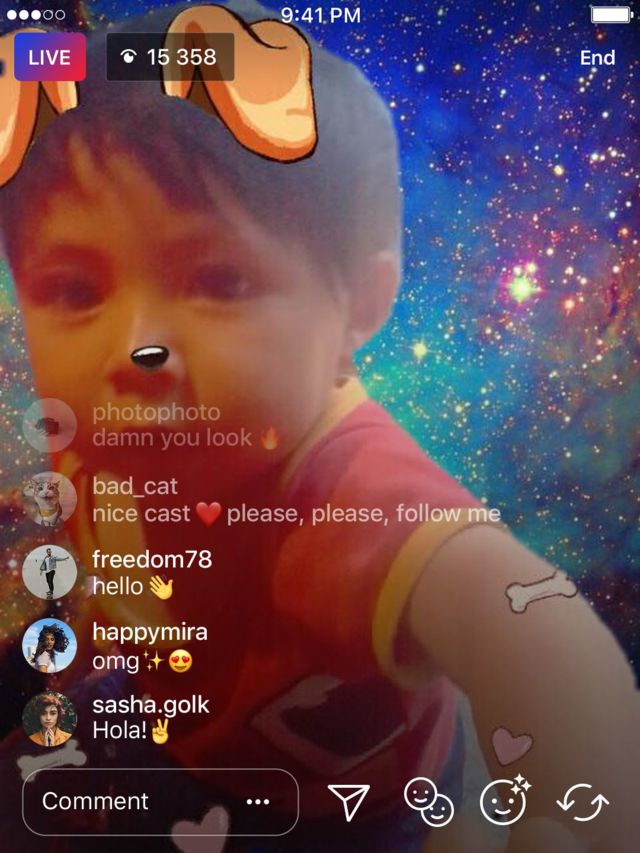The height and width of the screenshot is (853, 640).
Task: Open bad_cat's profile picture
Action: [x=49, y=499]
